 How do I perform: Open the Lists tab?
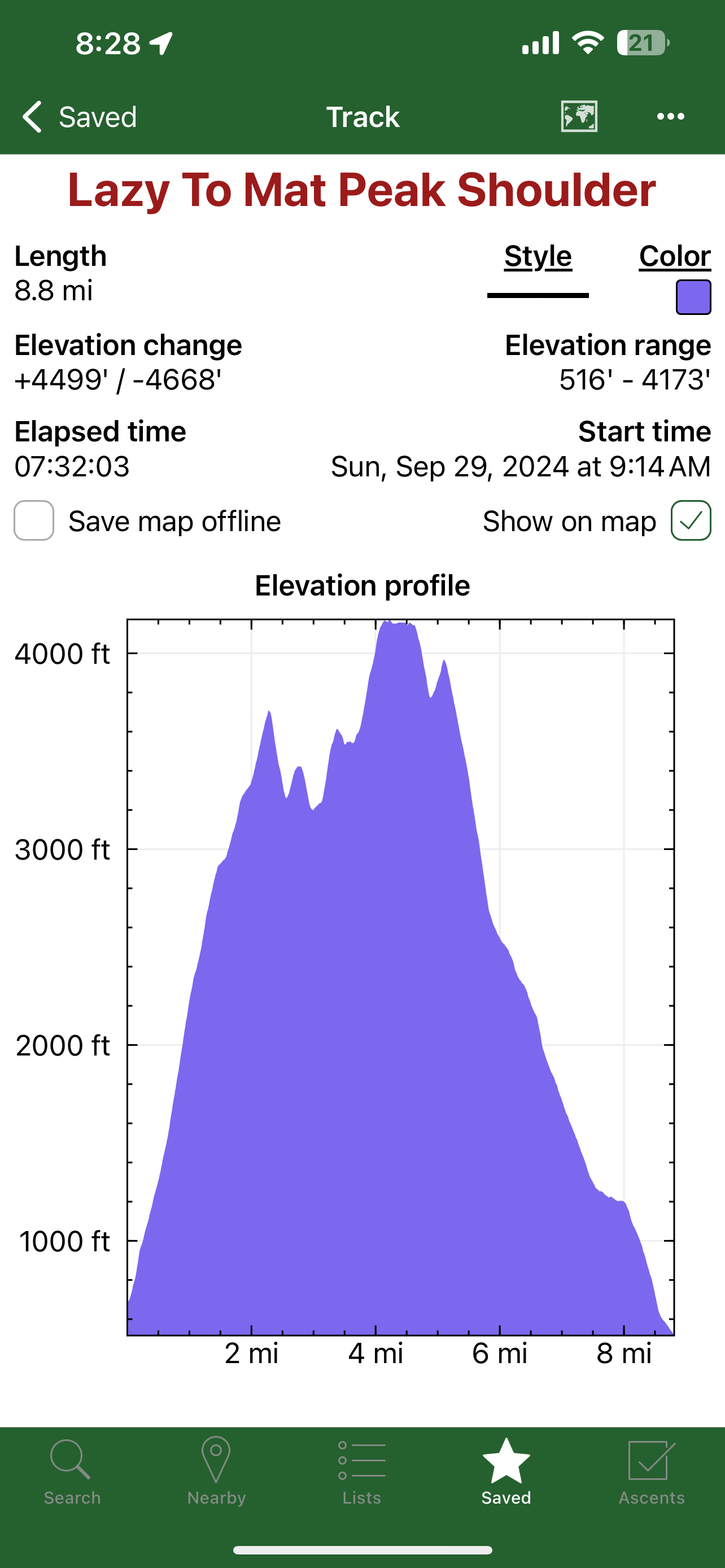pos(361,1471)
